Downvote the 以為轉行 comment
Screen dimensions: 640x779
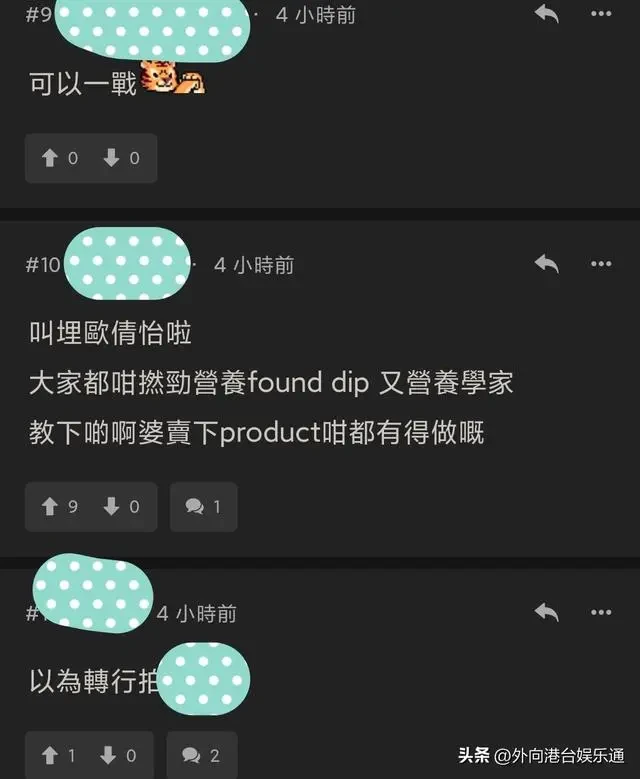click(x=119, y=756)
